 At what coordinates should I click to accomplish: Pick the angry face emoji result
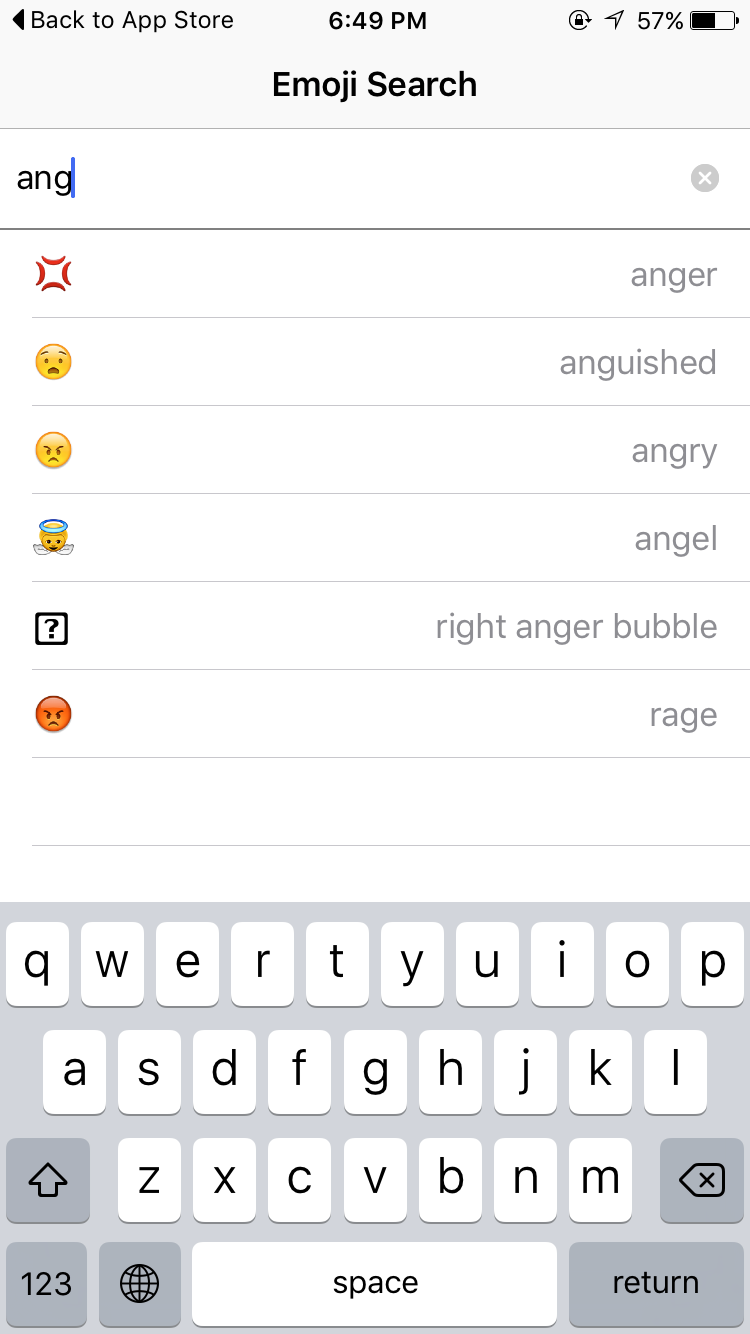click(x=375, y=450)
